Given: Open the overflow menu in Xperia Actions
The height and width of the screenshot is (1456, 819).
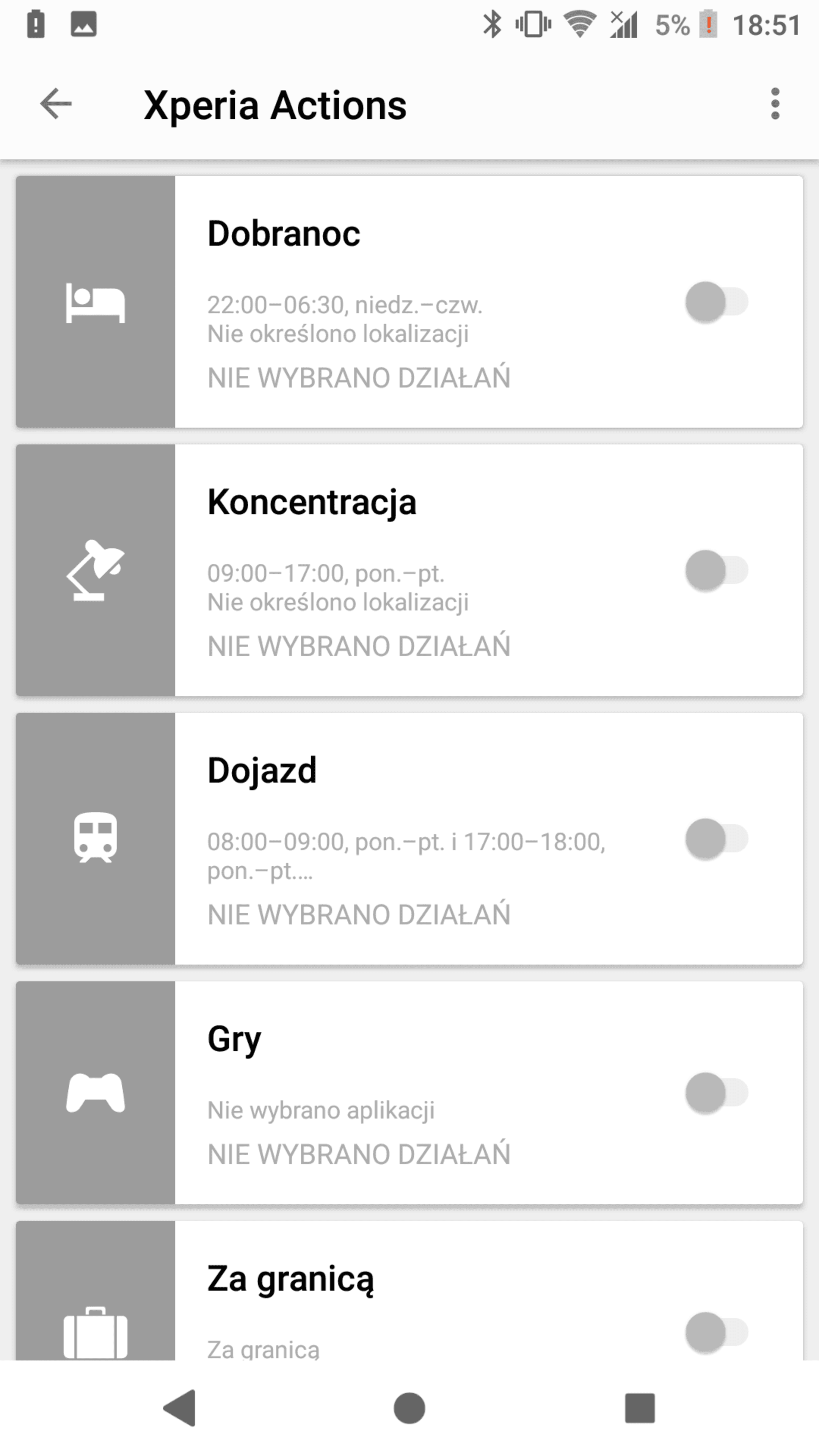Looking at the screenshot, I should [x=775, y=104].
